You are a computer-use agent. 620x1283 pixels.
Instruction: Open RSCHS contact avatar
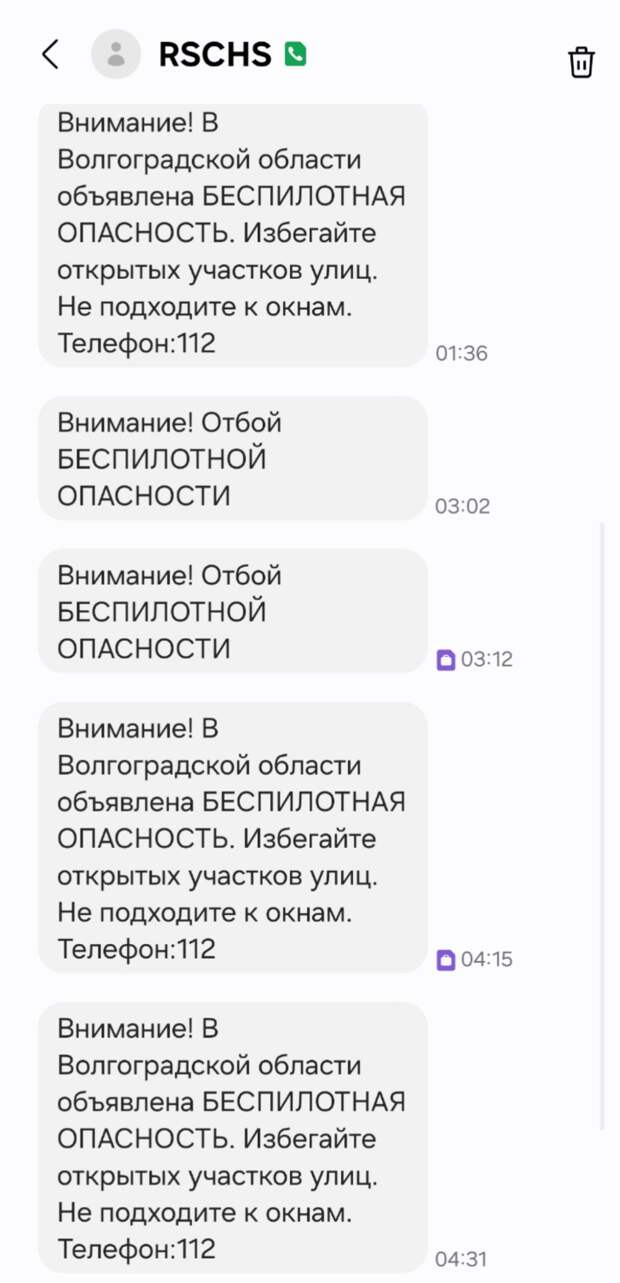pos(116,55)
